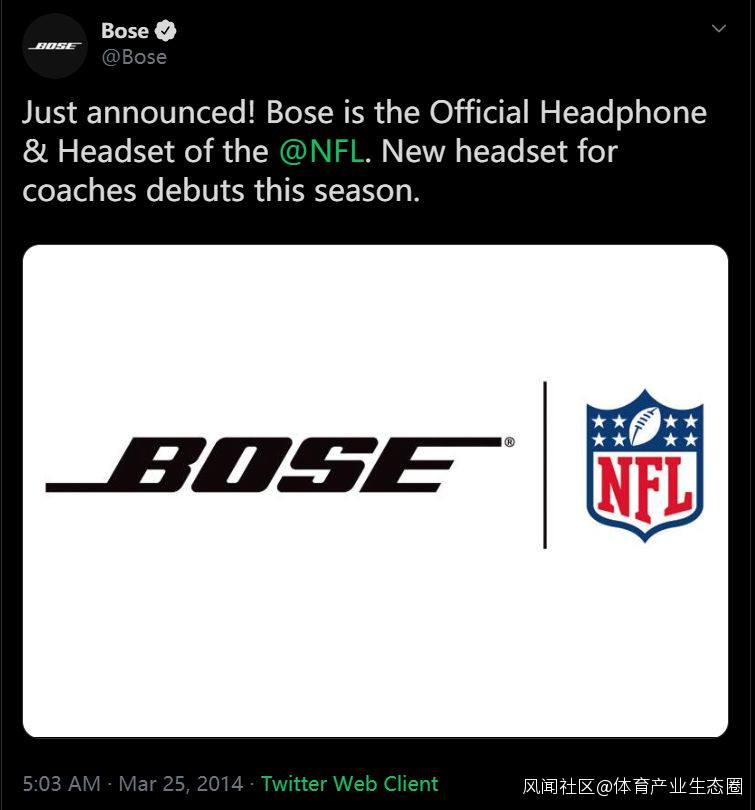
Task: Open Bose's profile picture
Action: point(55,46)
